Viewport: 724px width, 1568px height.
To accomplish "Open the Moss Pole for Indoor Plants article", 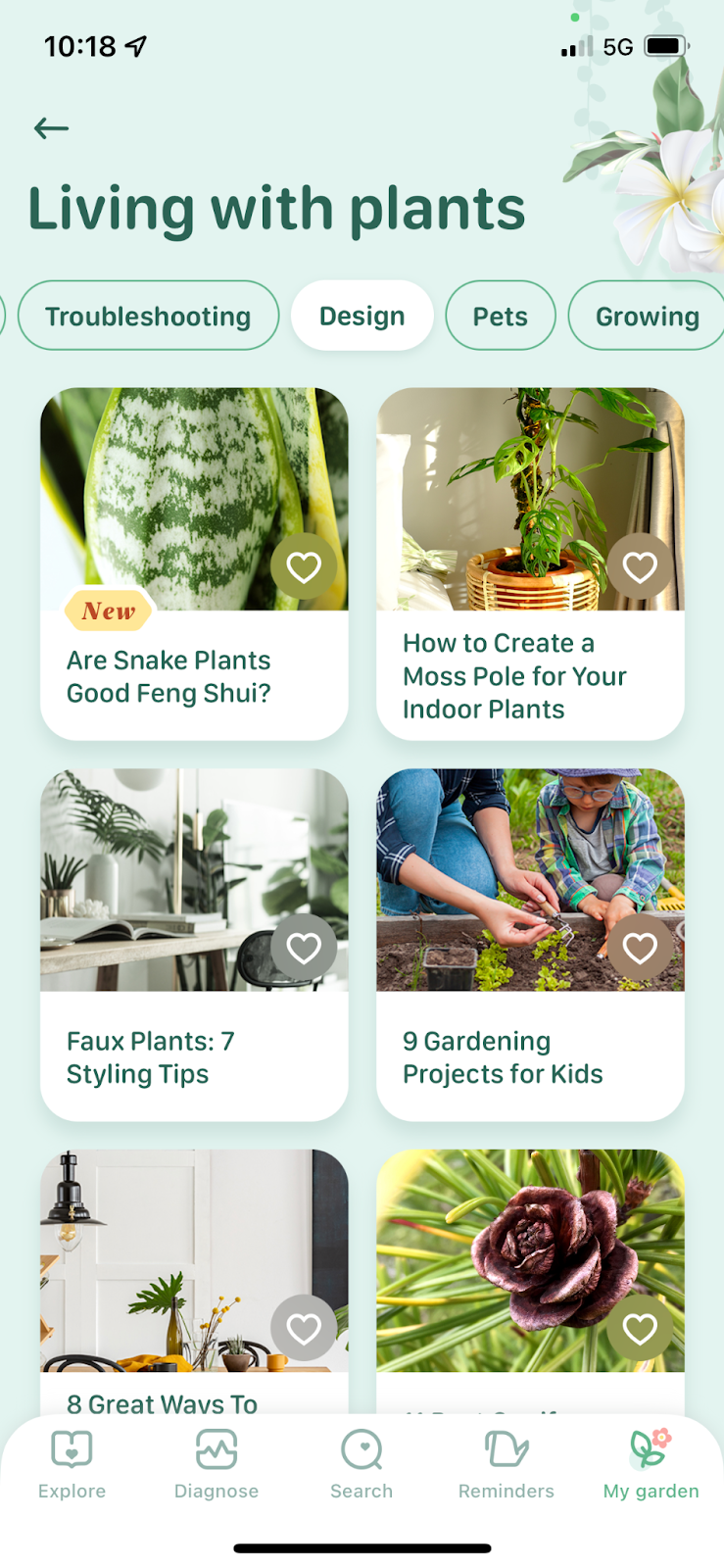I will pyautogui.click(x=514, y=676).
